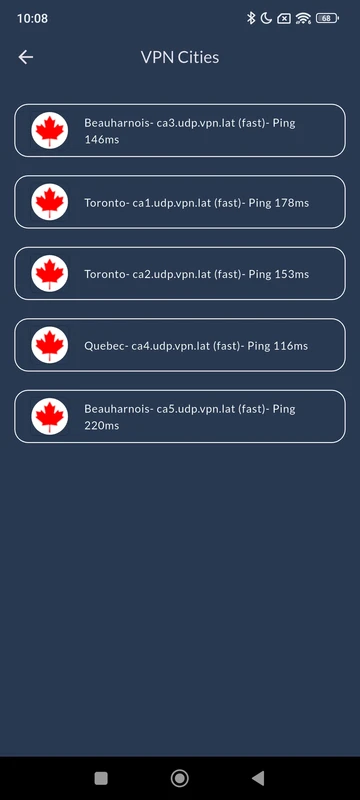Image resolution: width=360 pixels, height=800 pixels.
Task: Pick Quebec ca4.udp.vpn.lat server
Action: click(x=180, y=345)
